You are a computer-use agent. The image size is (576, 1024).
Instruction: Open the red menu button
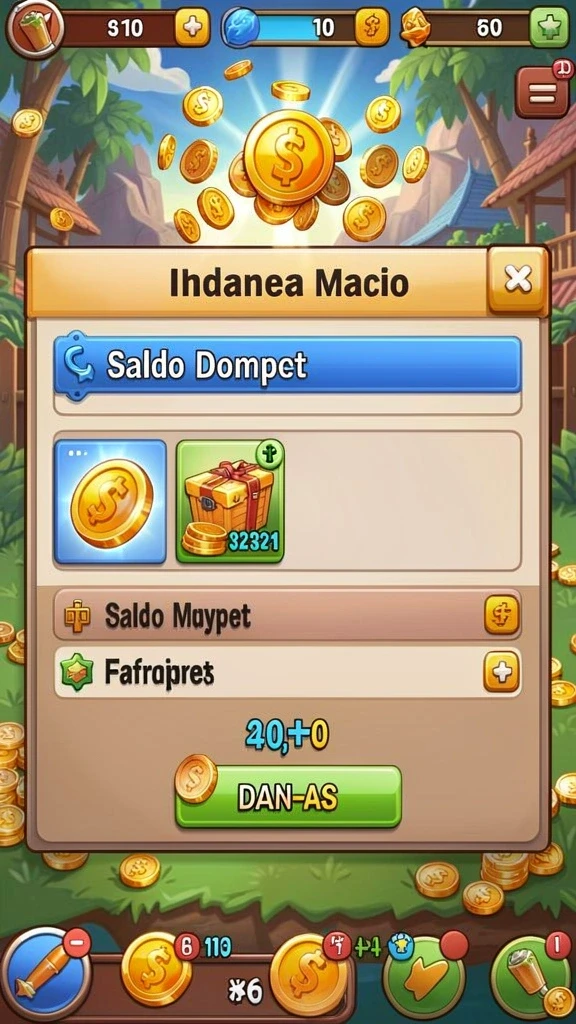(x=541, y=91)
